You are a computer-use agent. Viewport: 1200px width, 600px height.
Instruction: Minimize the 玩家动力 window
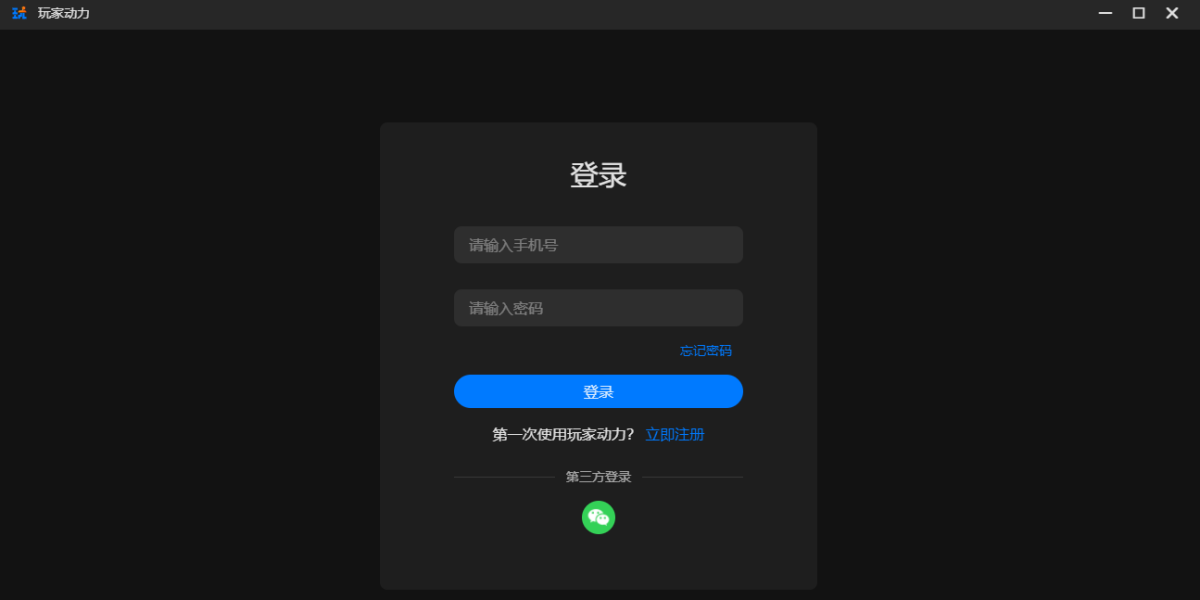pyautogui.click(x=1105, y=13)
